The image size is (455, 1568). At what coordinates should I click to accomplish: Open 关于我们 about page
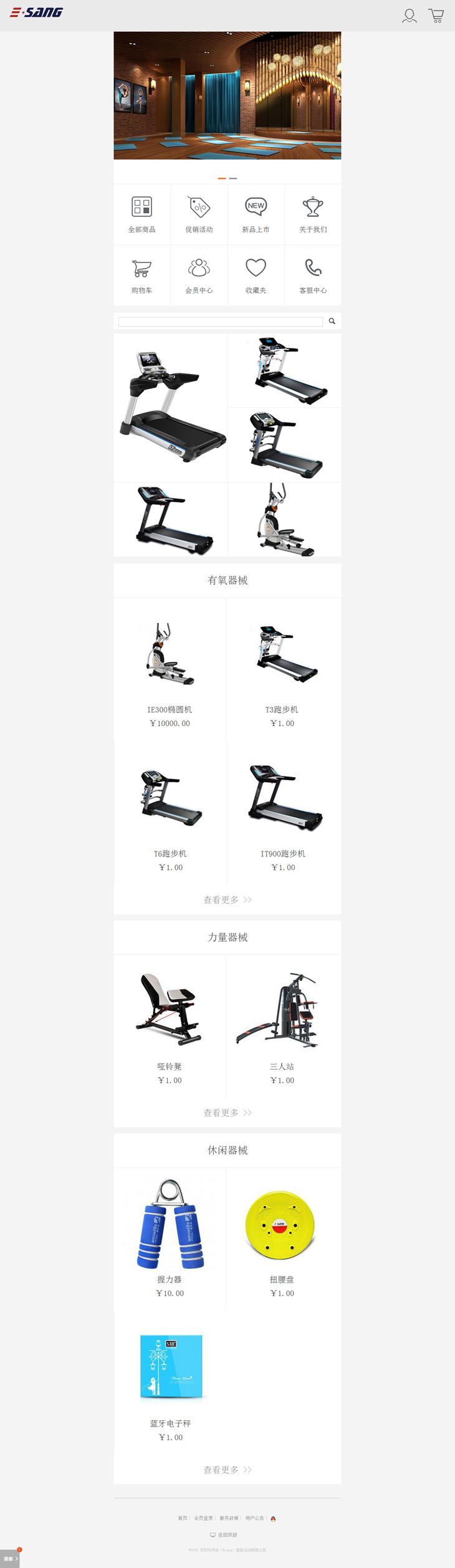(x=313, y=214)
